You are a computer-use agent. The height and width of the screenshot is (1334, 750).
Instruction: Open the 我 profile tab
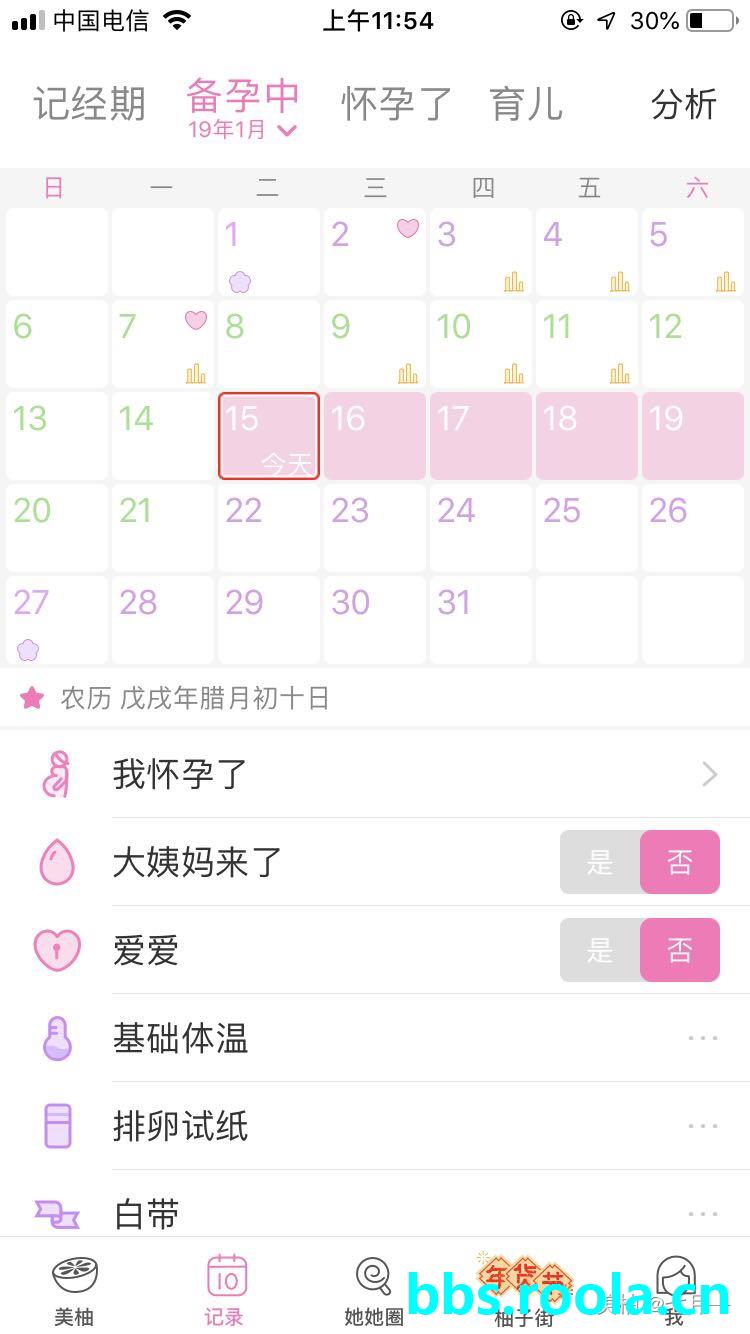point(675,1290)
